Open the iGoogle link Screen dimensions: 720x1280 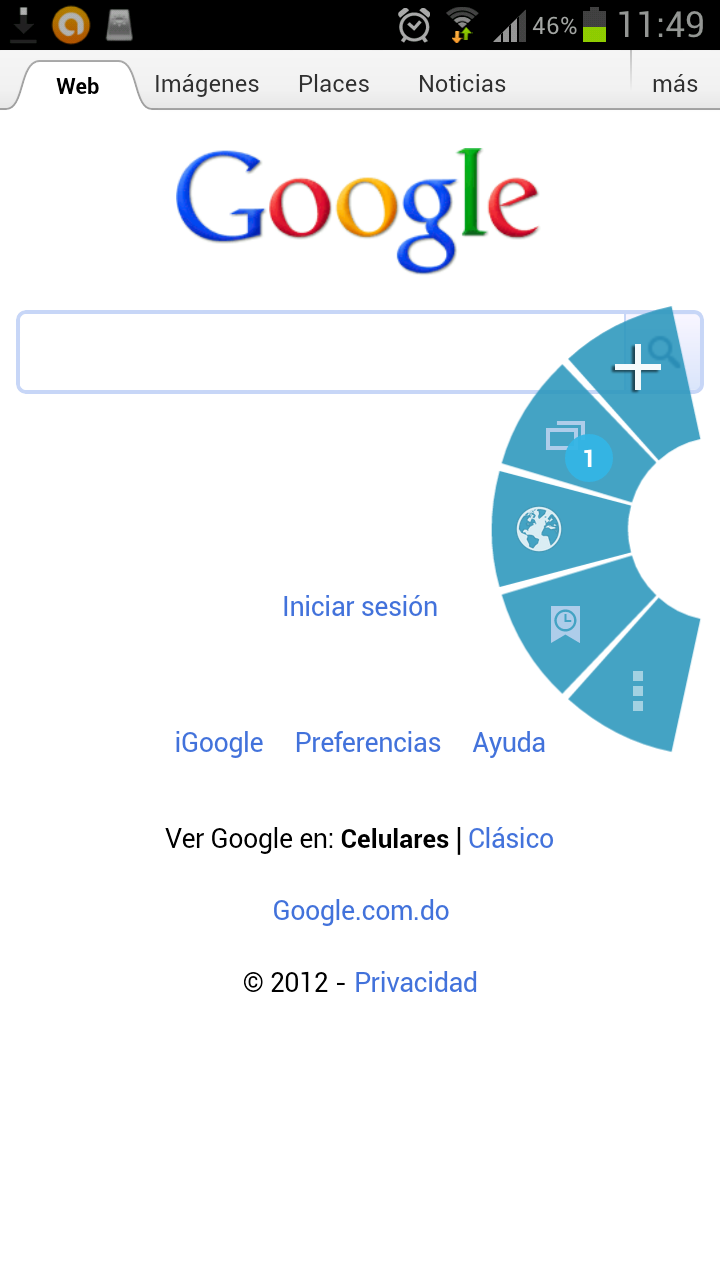219,742
